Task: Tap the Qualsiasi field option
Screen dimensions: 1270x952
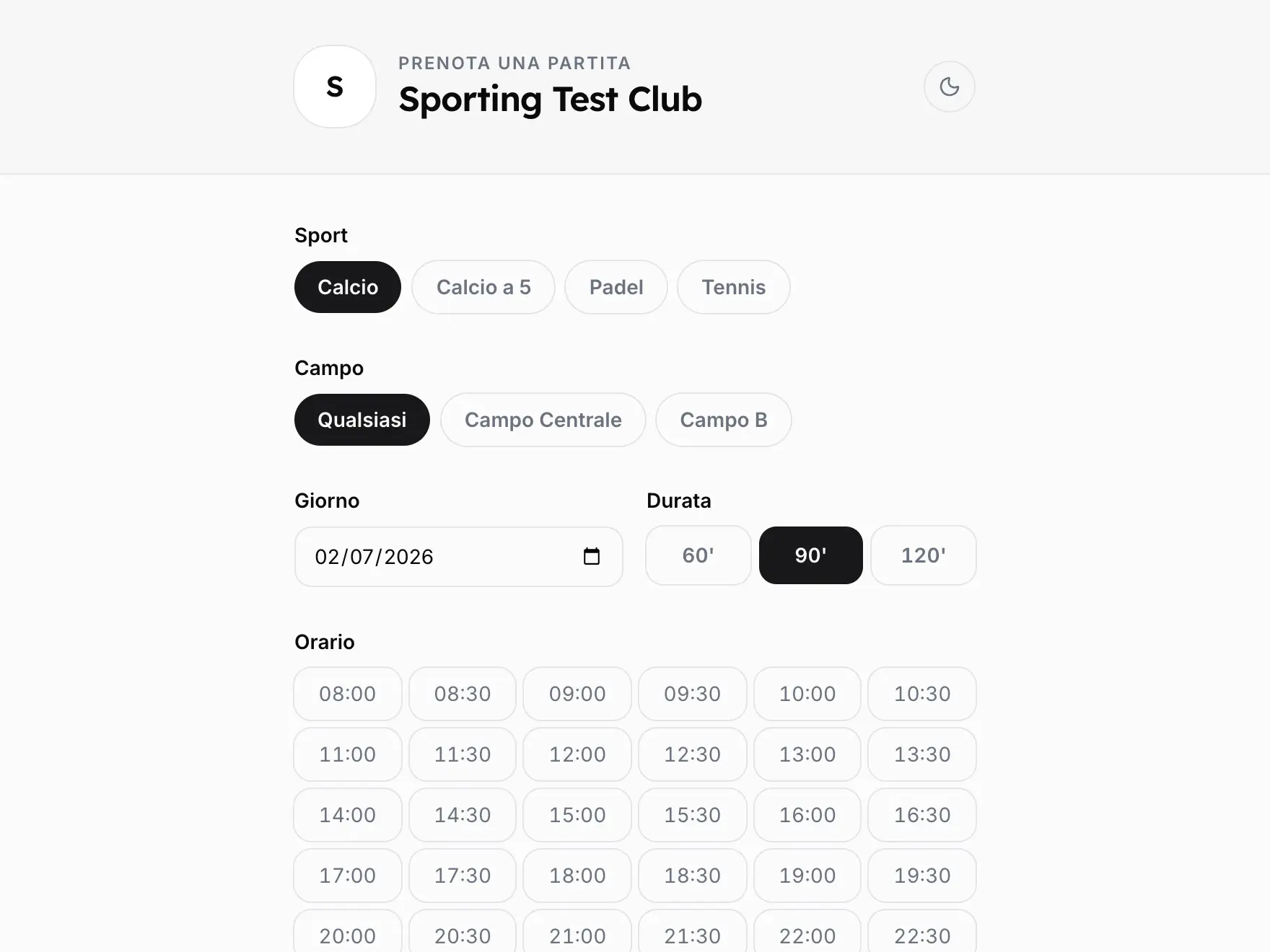Action: 362,420
